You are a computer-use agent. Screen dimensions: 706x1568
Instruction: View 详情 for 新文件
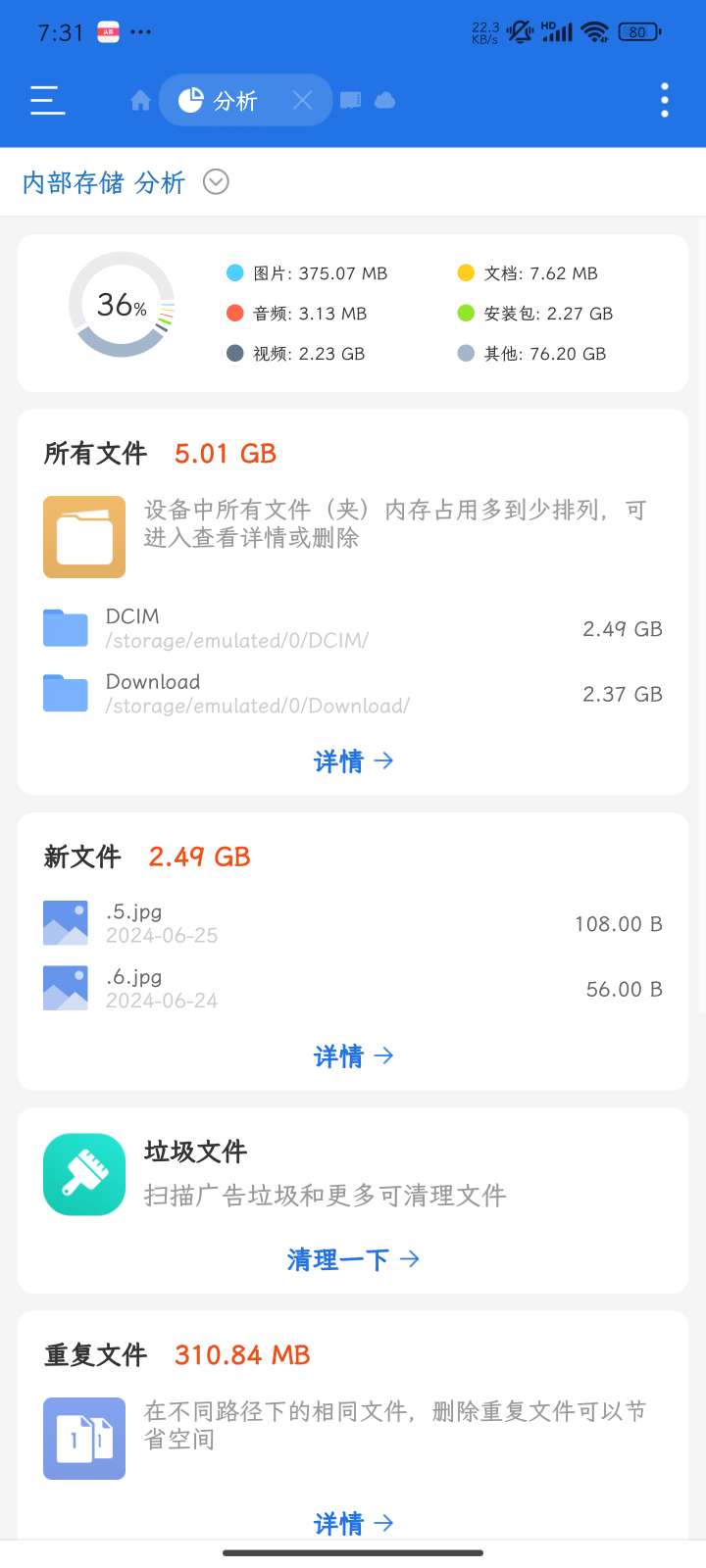[353, 1056]
